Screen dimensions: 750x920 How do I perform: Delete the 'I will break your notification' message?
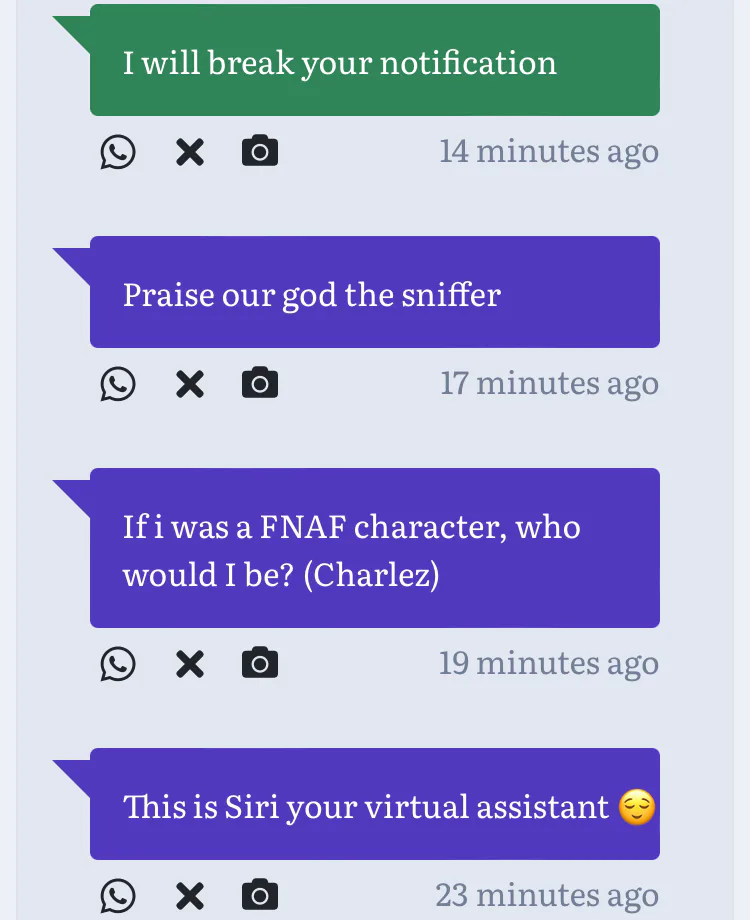[x=189, y=152]
